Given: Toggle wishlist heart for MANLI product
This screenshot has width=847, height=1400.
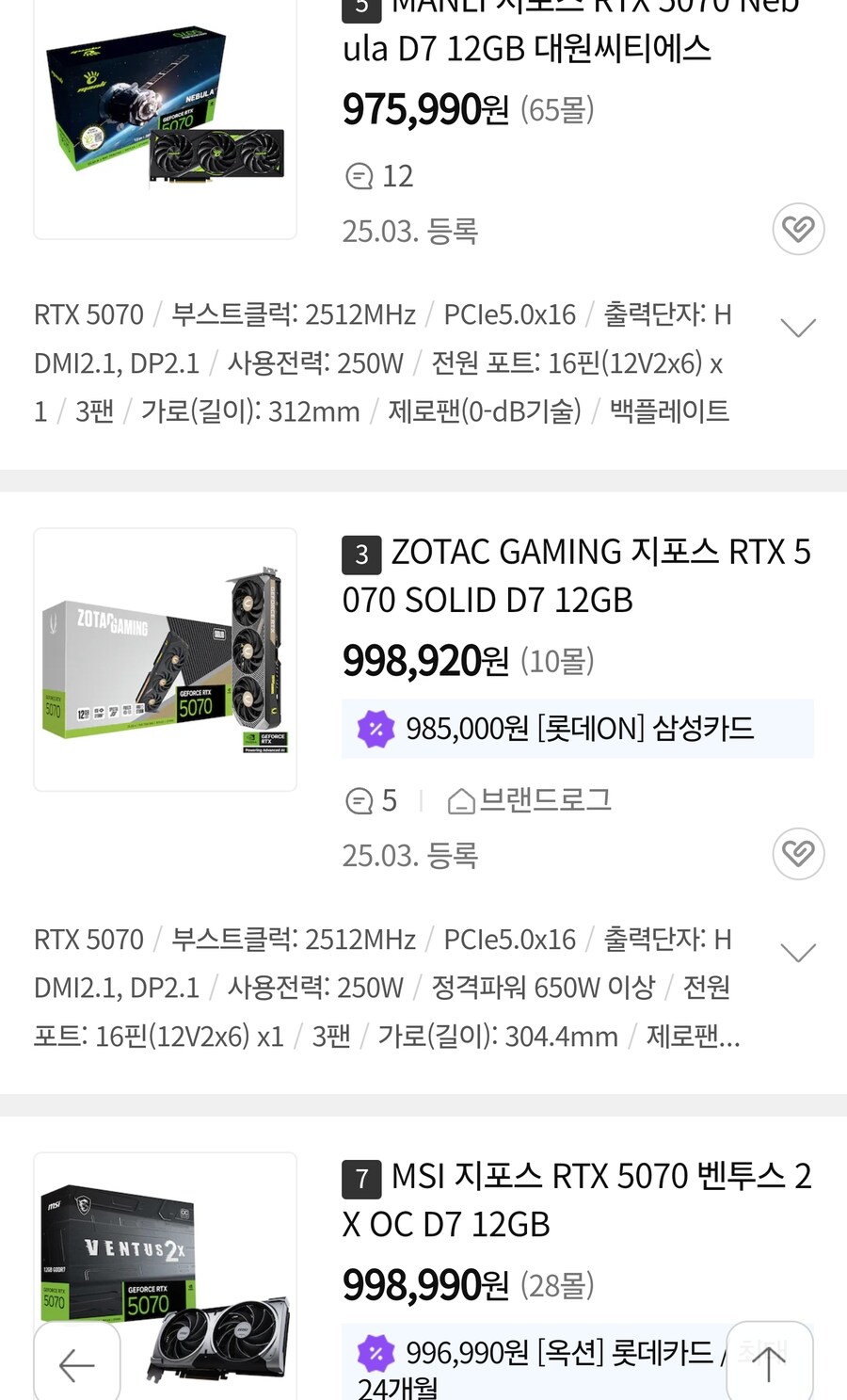Looking at the screenshot, I should point(798,228).
